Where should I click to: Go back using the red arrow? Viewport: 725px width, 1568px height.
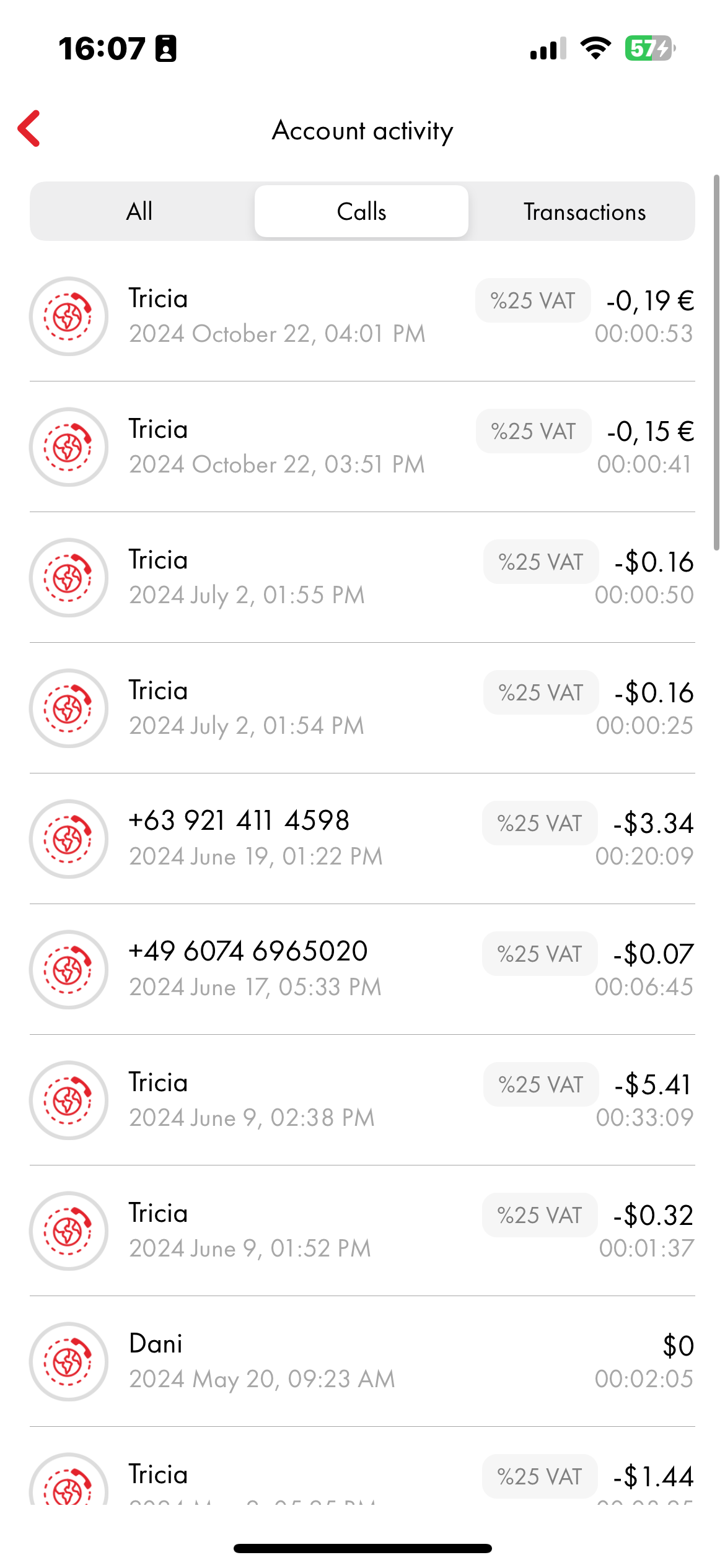click(x=30, y=129)
